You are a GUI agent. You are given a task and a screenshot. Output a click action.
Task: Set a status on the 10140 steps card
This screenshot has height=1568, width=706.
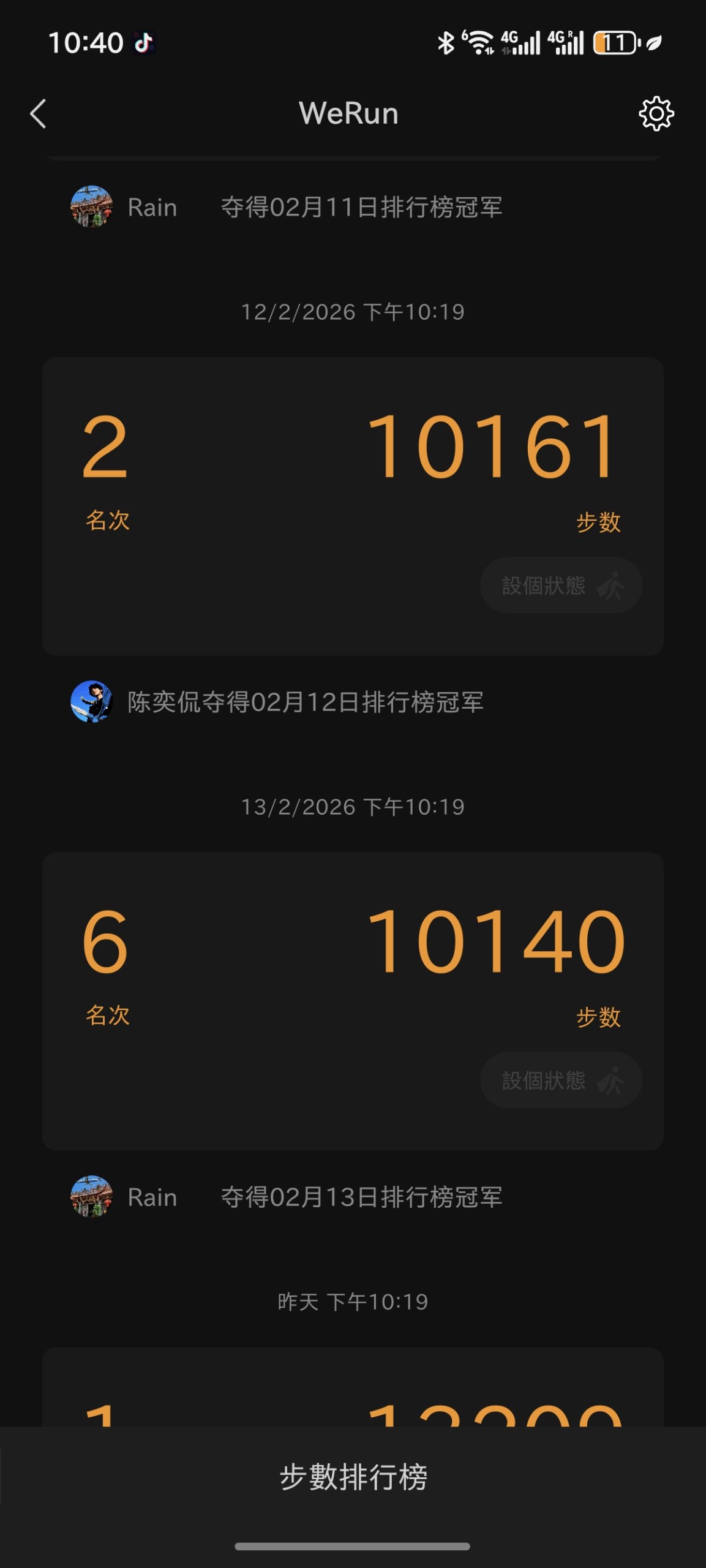click(x=561, y=1080)
